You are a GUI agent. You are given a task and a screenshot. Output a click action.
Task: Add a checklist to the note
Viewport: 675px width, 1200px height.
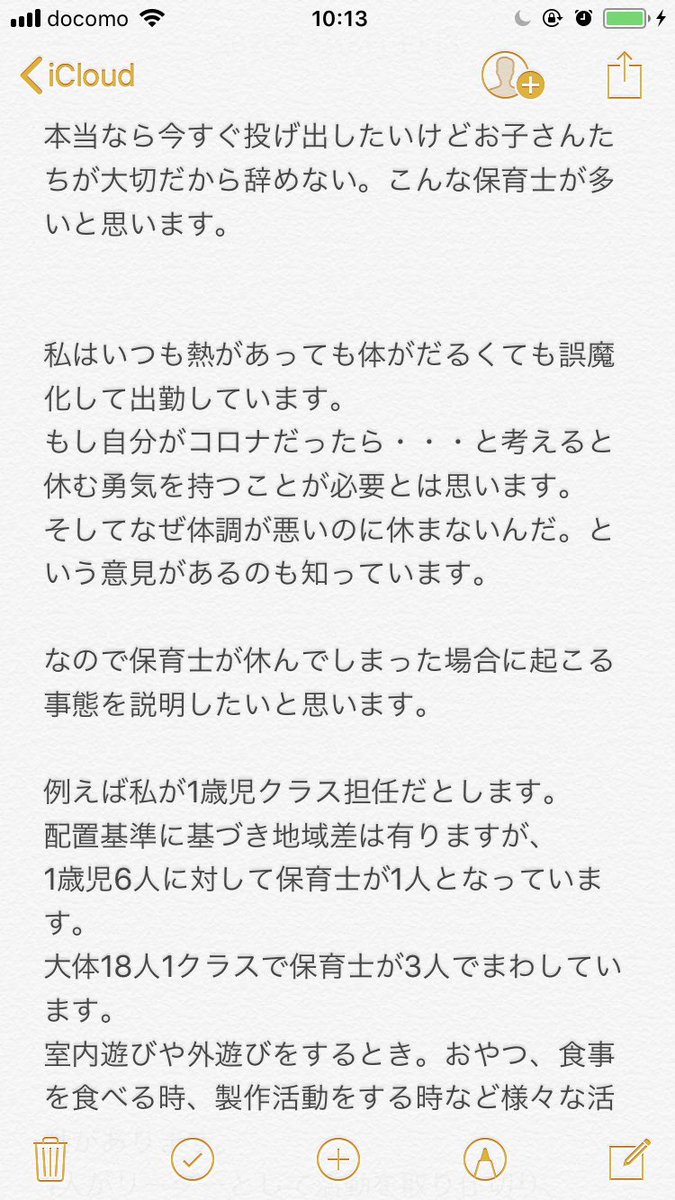pyautogui.click(x=192, y=1160)
